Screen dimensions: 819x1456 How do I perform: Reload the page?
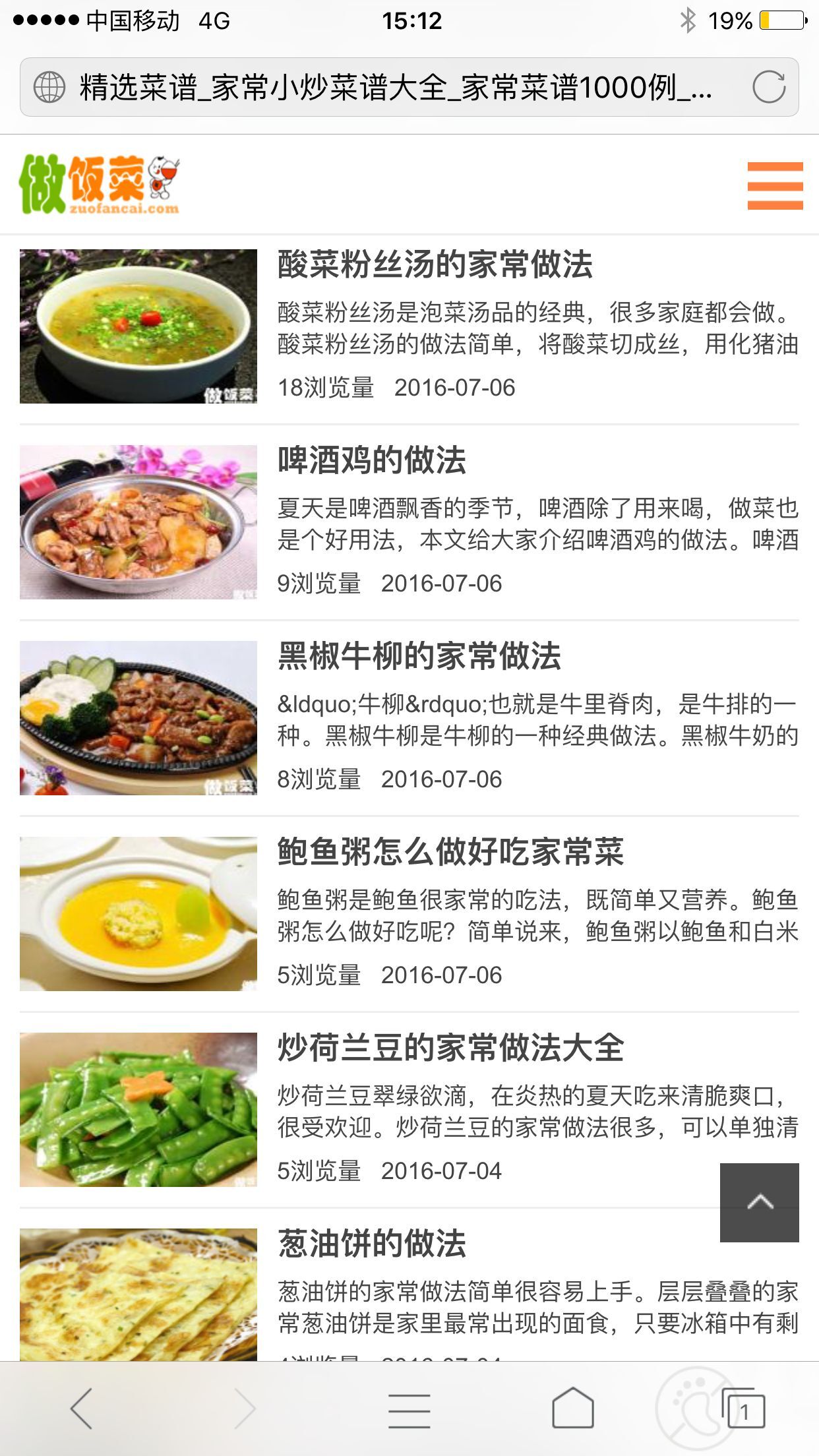[x=769, y=87]
